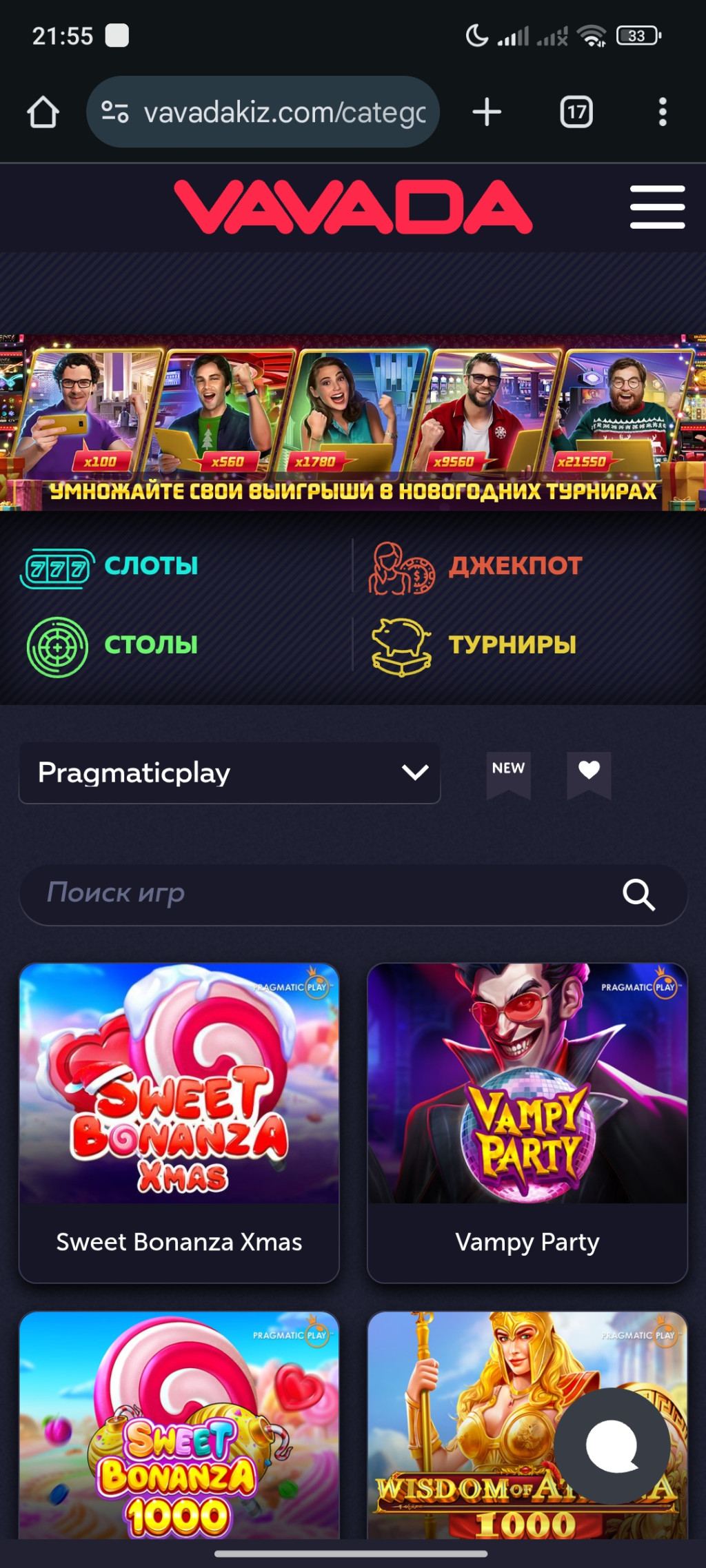The width and height of the screenshot is (706, 1568).
Task: Open the New Year tournaments banner
Action: tap(353, 422)
